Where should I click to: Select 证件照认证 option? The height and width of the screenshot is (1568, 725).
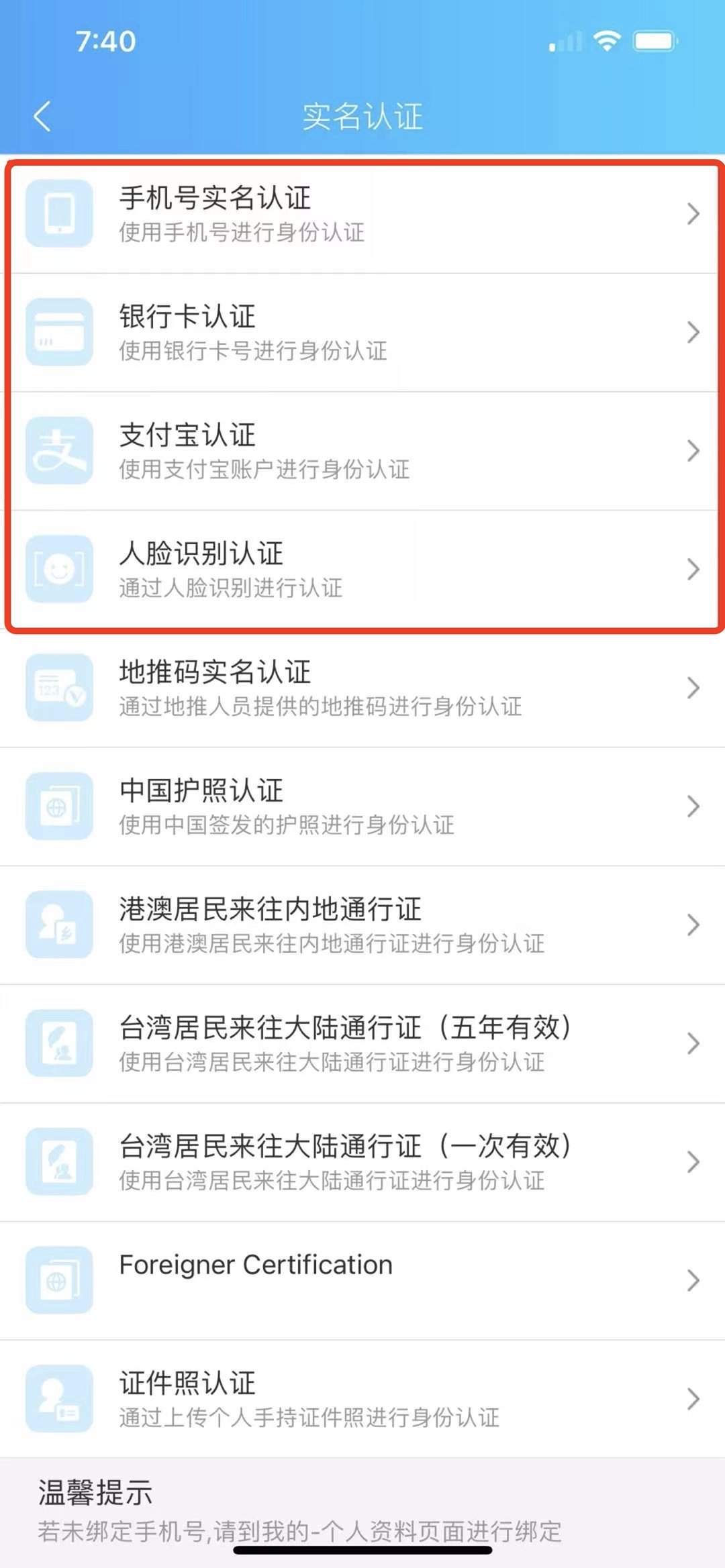[362, 1398]
